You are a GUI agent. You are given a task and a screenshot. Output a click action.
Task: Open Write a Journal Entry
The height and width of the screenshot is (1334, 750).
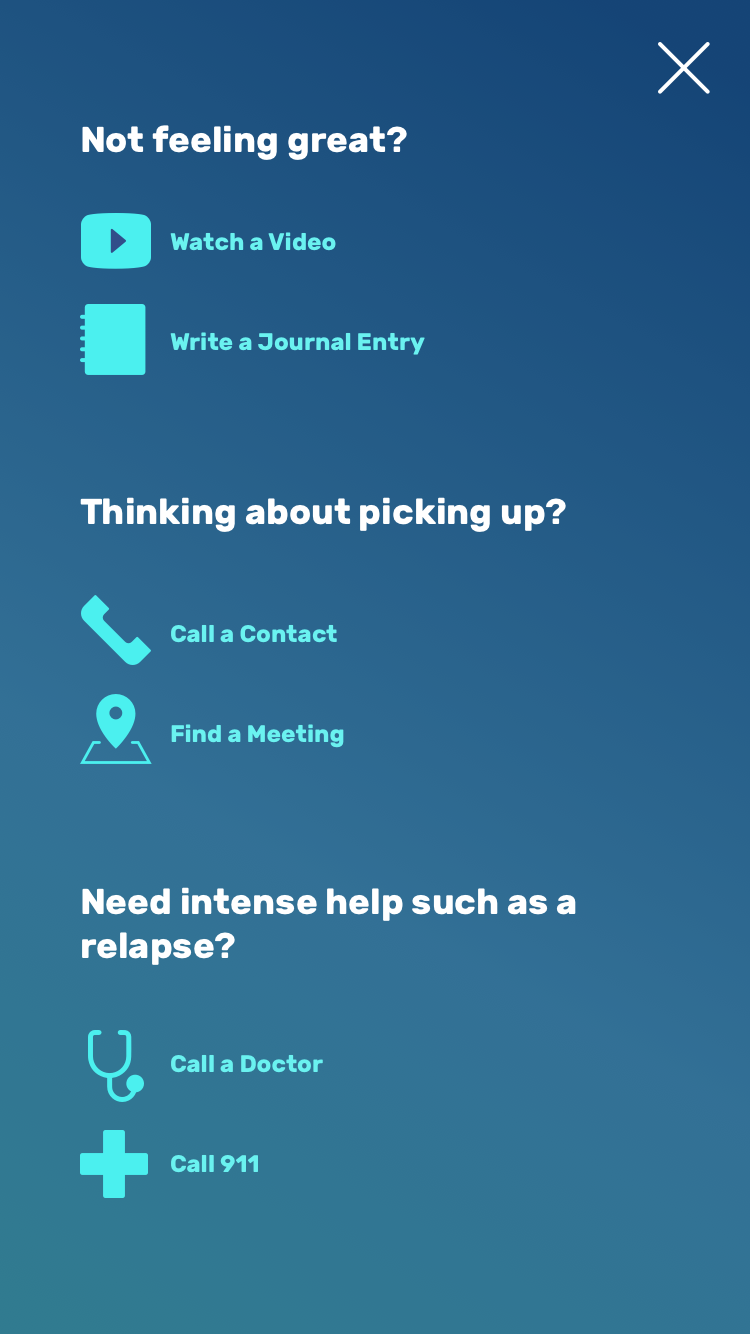[x=297, y=342]
